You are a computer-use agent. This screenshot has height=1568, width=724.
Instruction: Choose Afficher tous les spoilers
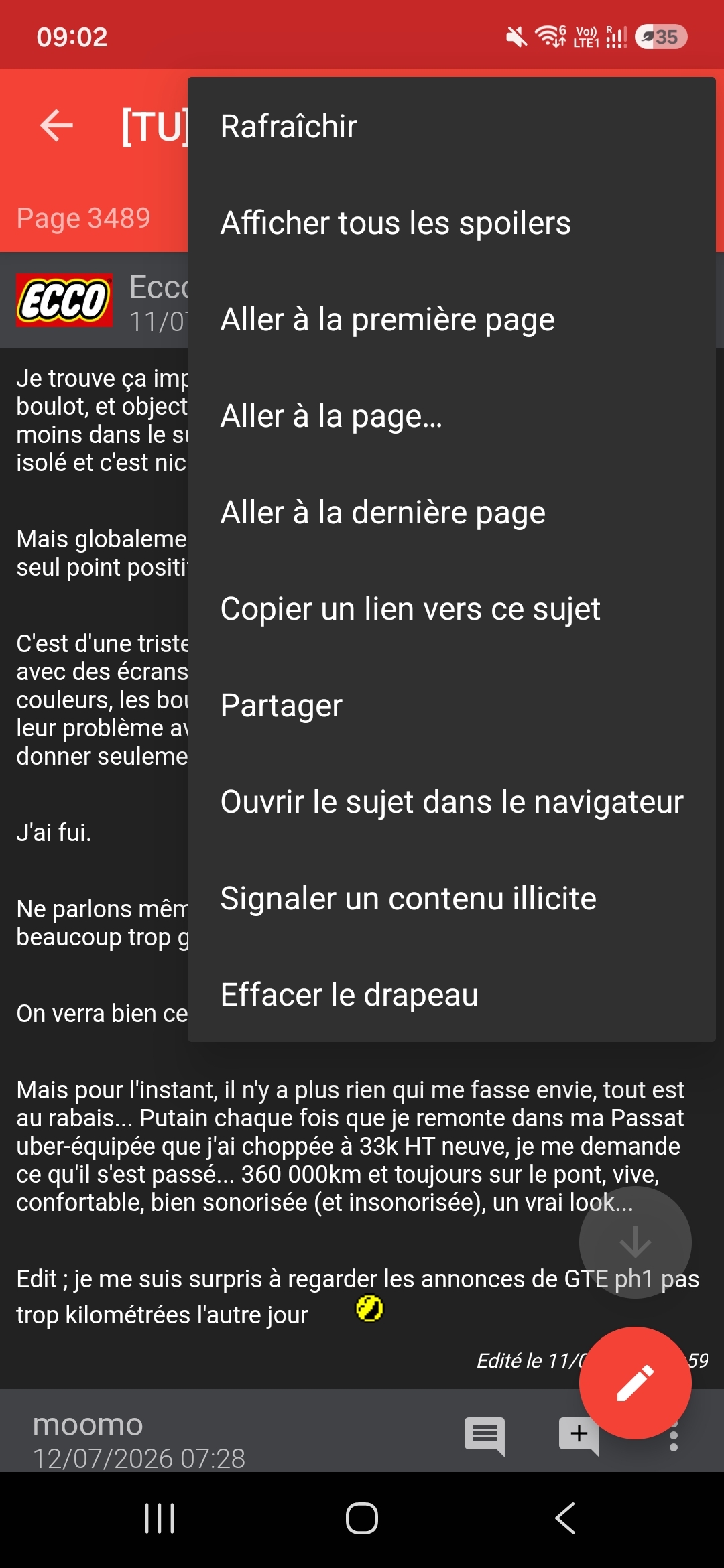452,222
